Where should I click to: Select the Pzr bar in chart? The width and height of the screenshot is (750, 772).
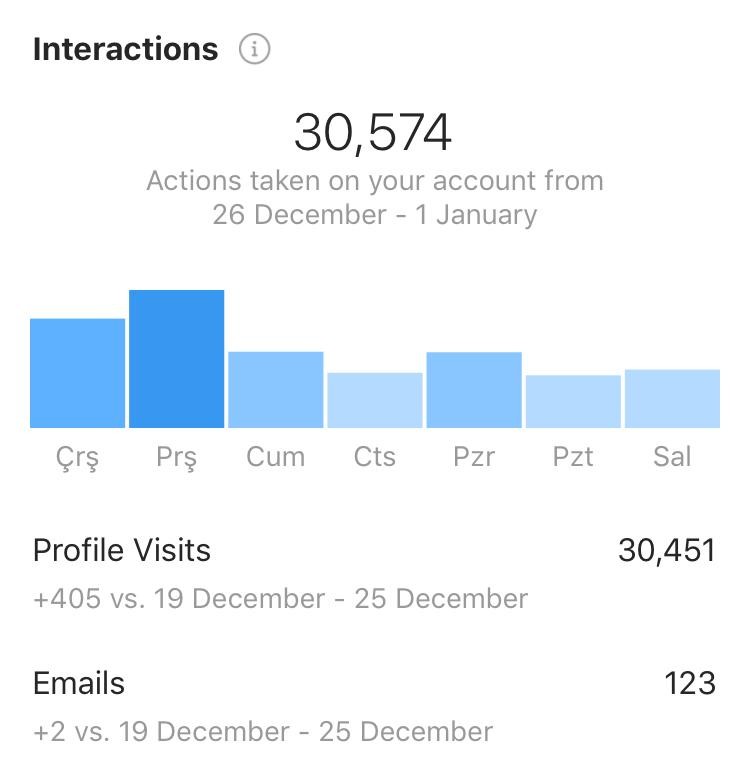tap(474, 390)
